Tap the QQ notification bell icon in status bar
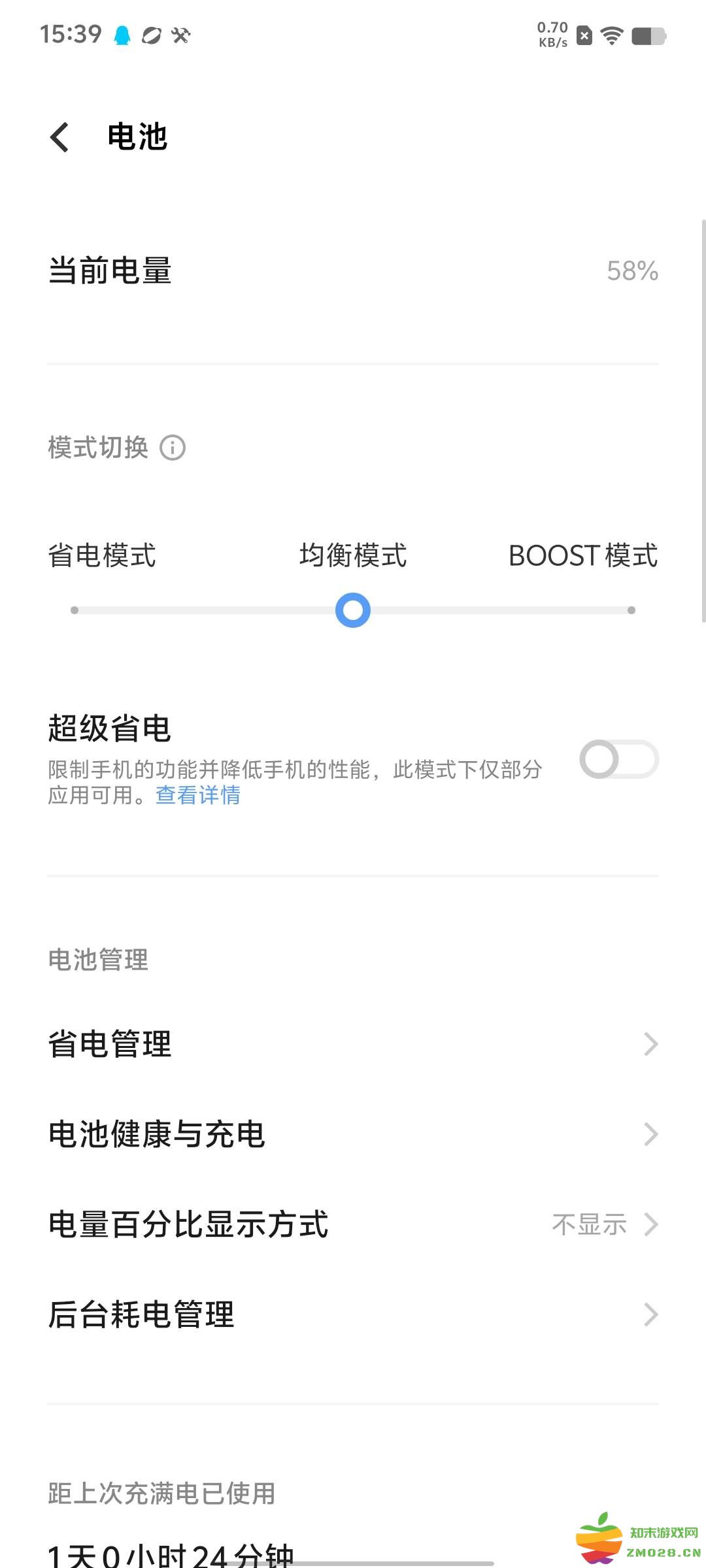706x1568 pixels. [x=122, y=36]
